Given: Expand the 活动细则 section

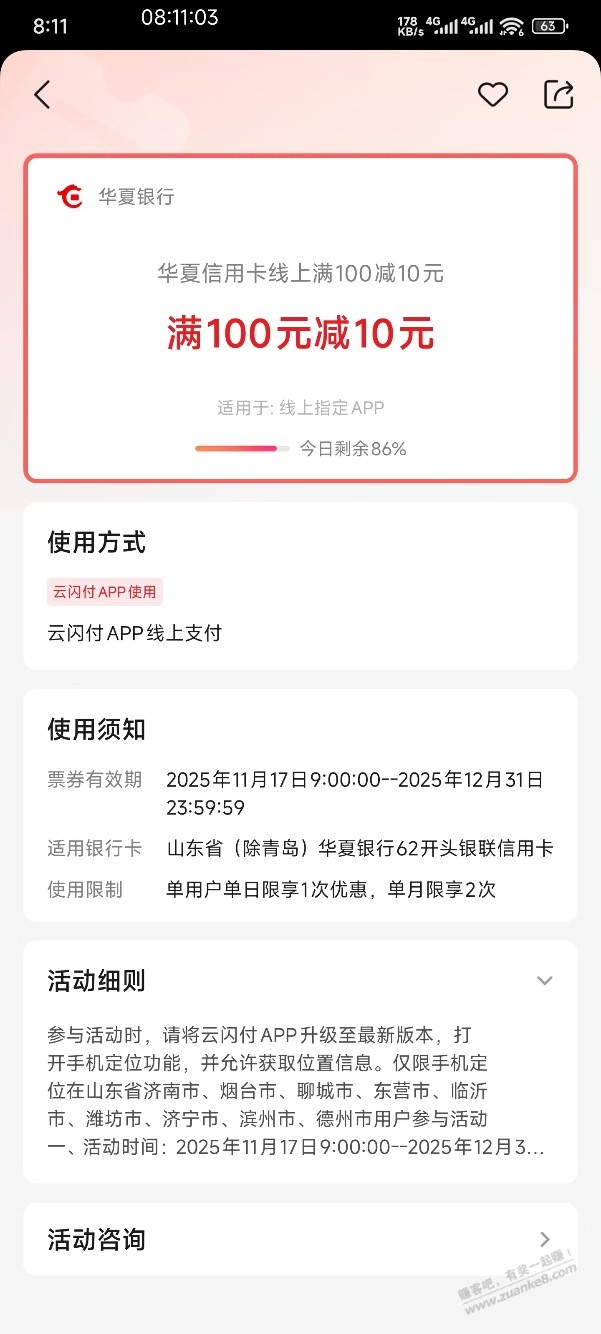Looking at the screenshot, I should tap(544, 981).
